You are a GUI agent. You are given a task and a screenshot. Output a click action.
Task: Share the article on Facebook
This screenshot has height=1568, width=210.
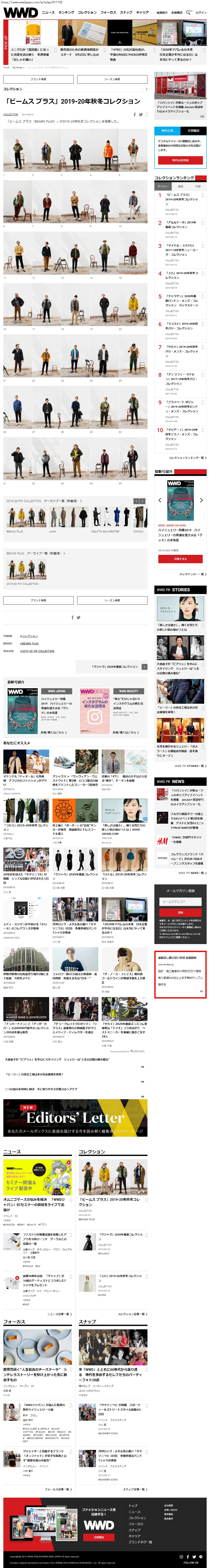click(x=134, y=115)
